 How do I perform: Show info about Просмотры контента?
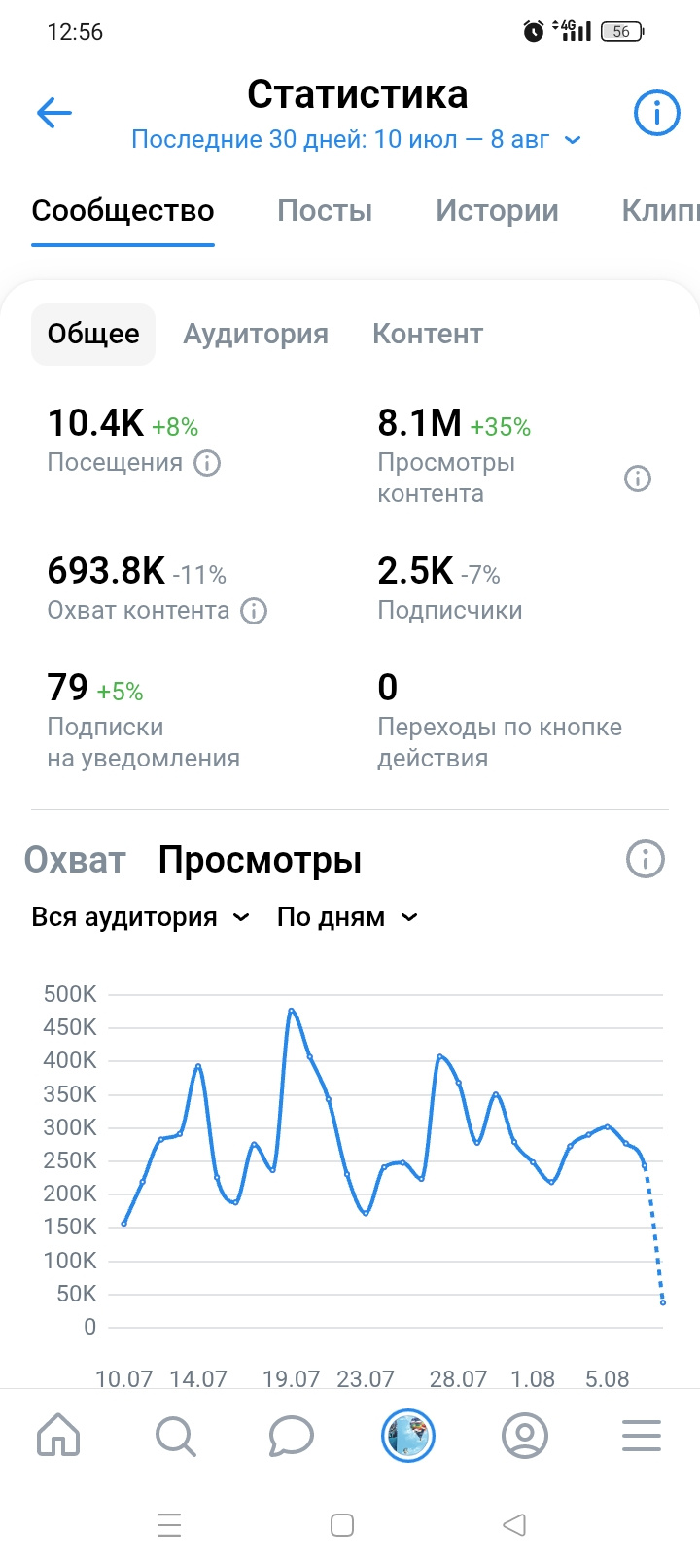click(638, 479)
